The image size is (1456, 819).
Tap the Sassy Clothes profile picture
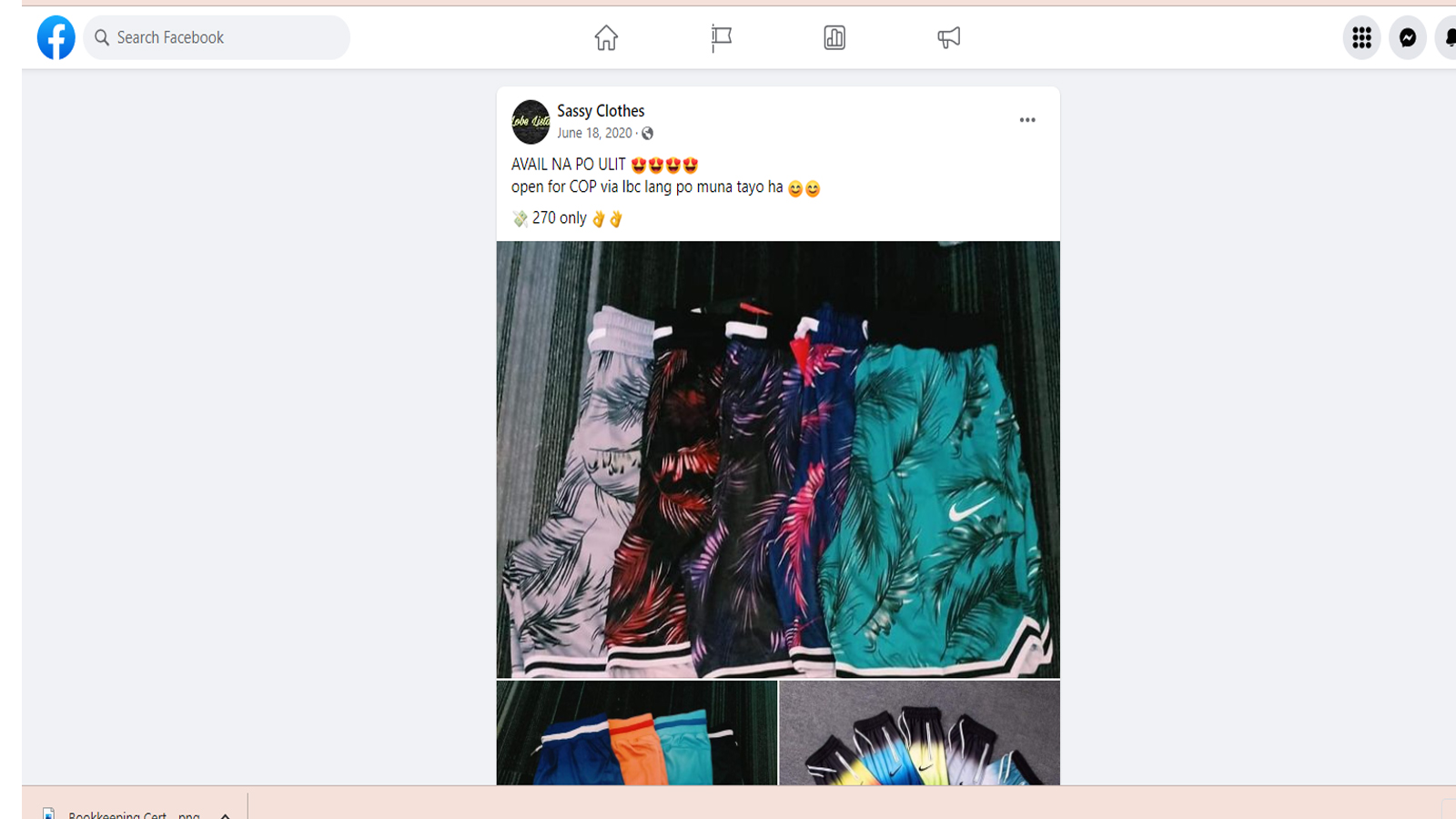coord(531,122)
